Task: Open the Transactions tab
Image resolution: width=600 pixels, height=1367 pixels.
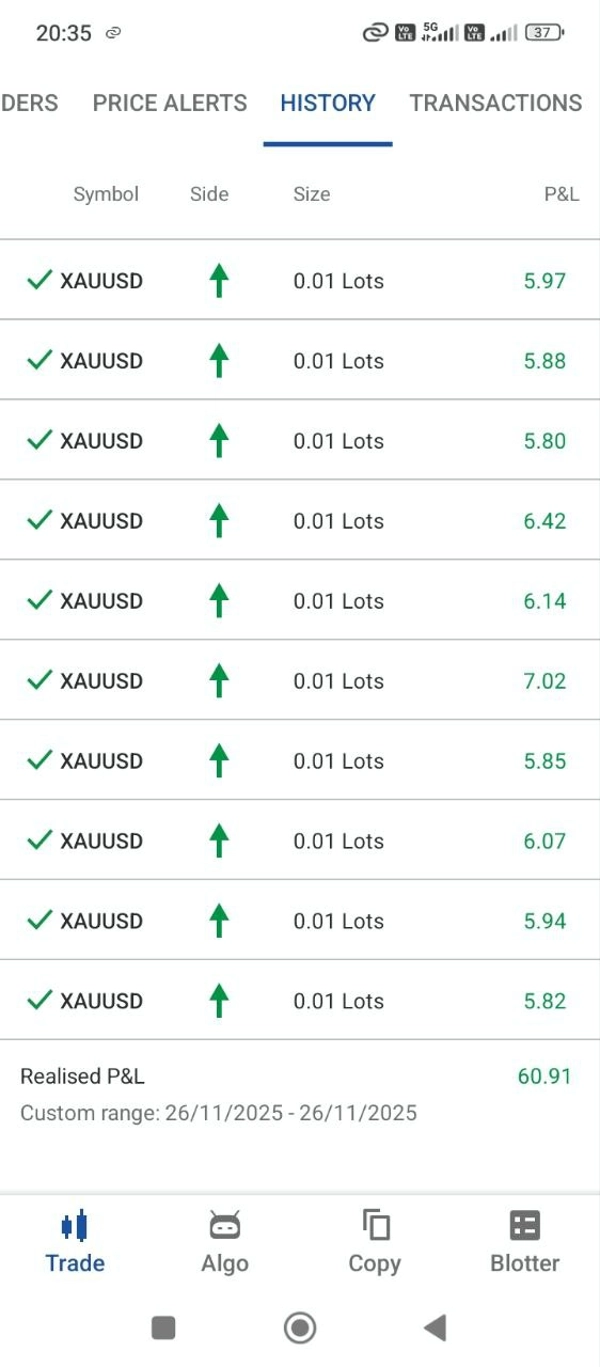Action: point(495,103)
